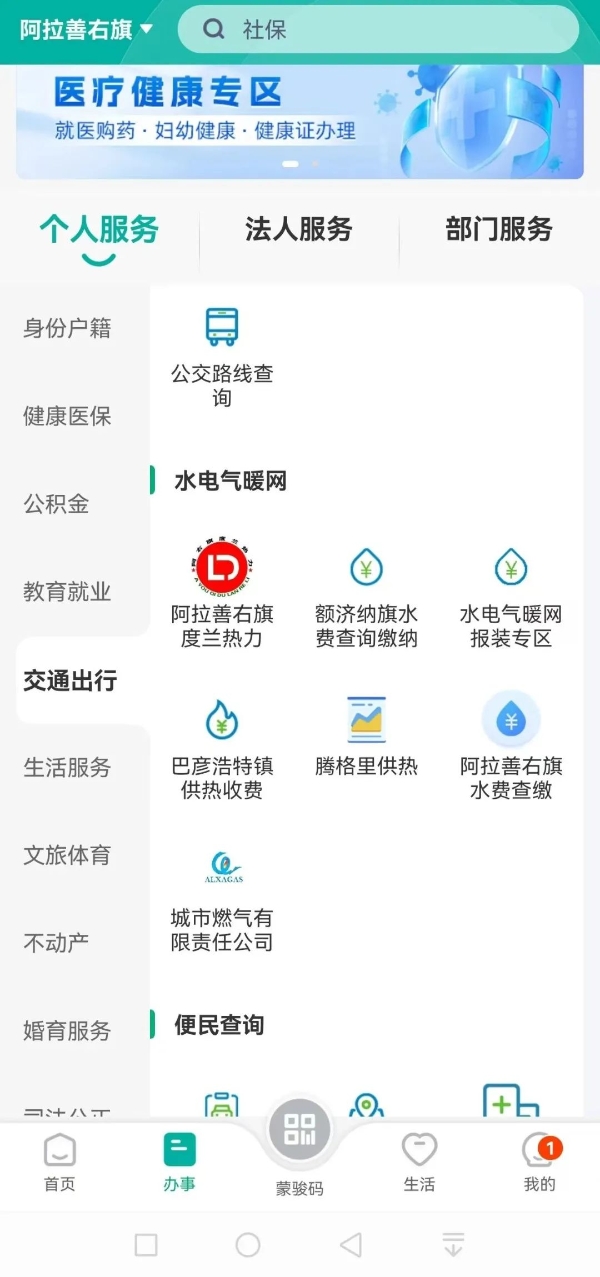
Task: Open 额济纳旗水费查询缴纳
Action: (366, 595)
